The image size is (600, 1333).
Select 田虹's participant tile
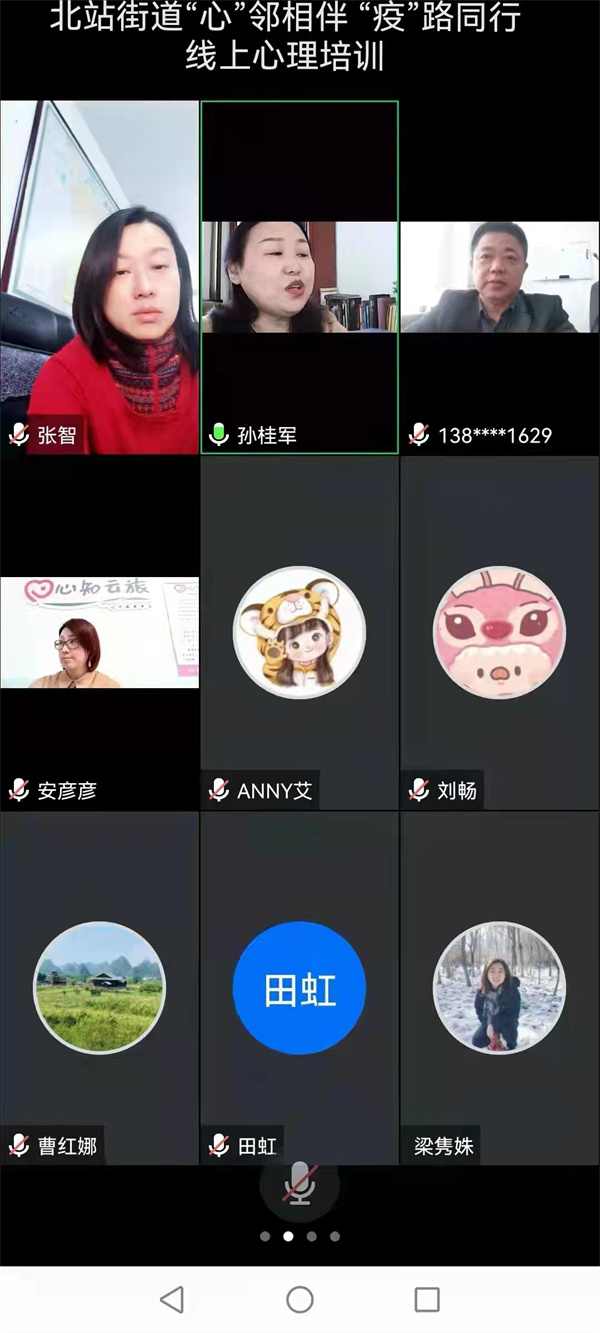click(299, 988)
